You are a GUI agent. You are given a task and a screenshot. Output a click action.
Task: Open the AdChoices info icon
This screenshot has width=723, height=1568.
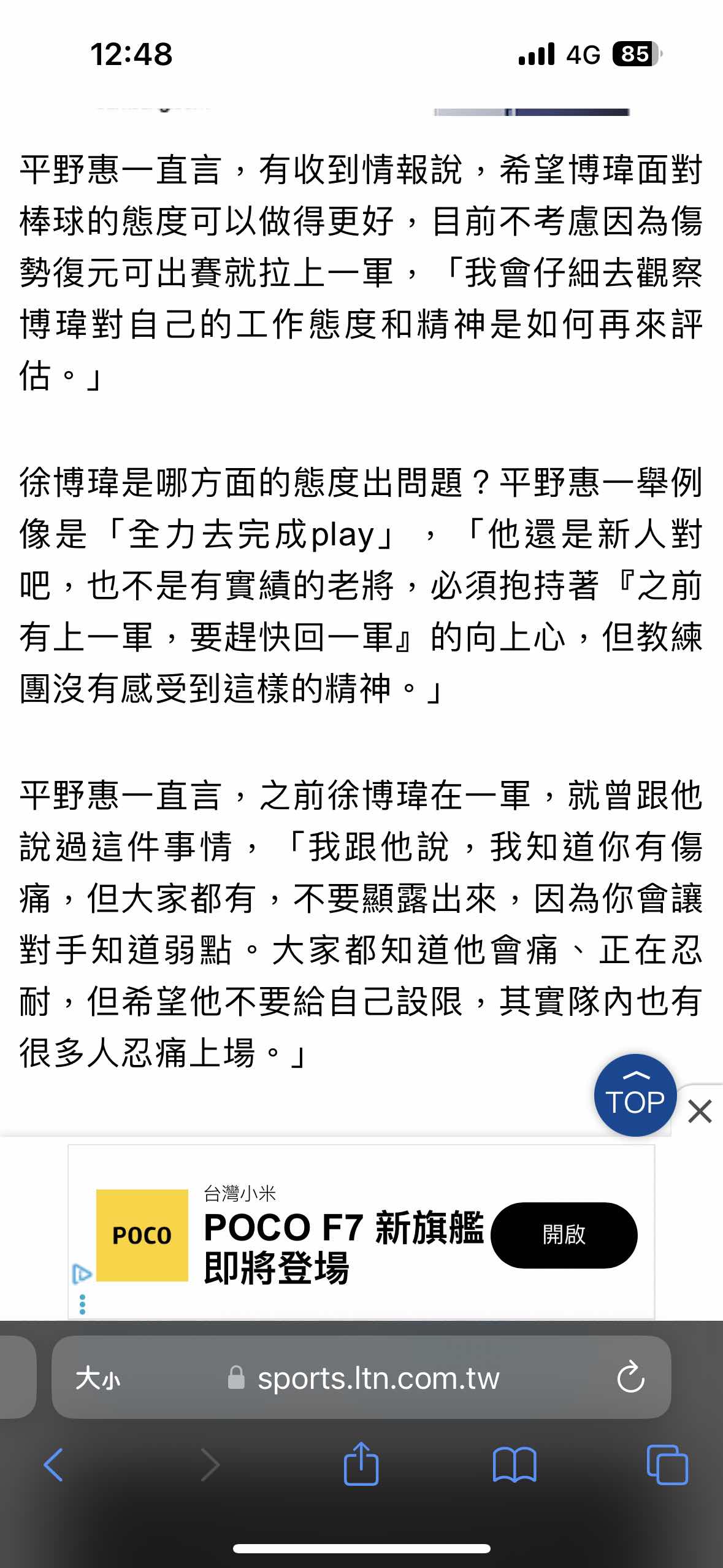point(82,1274)
